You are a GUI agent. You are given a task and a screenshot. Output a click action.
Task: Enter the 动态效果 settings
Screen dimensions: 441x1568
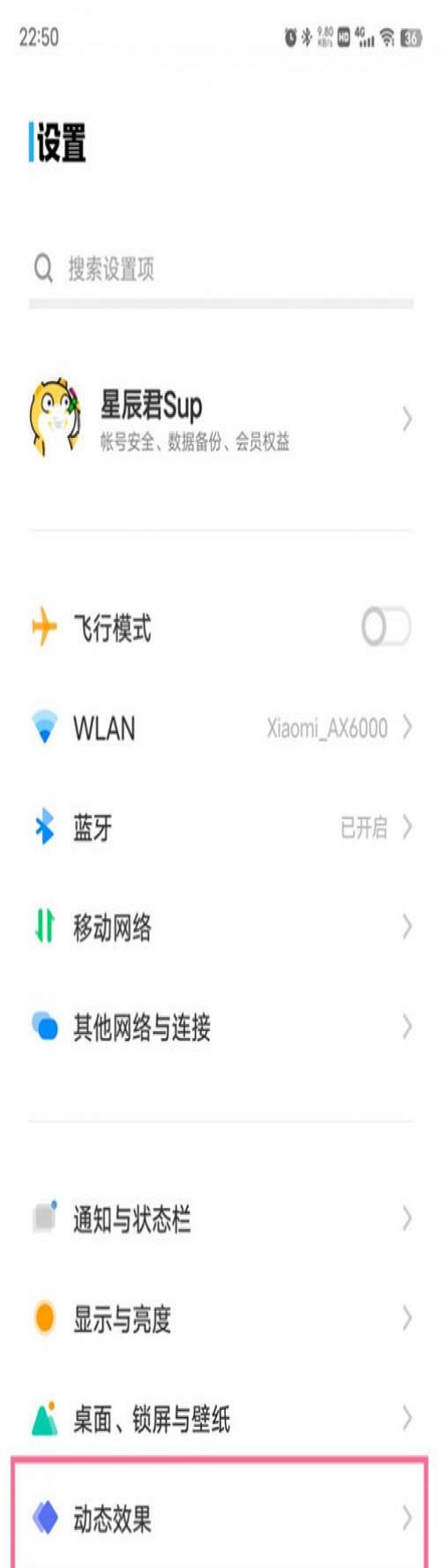220,1519
